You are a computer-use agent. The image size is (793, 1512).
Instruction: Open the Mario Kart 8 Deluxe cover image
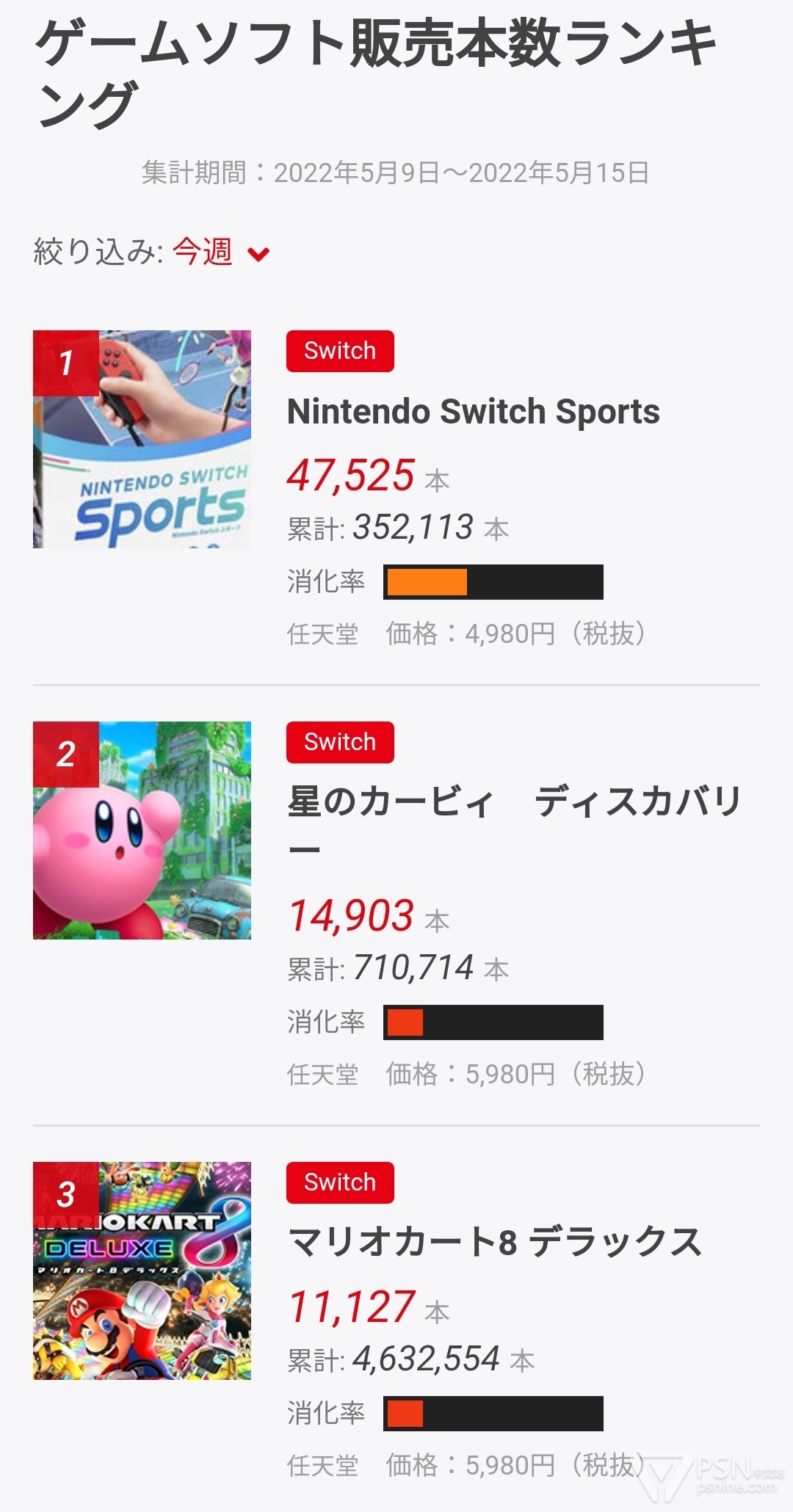(x=142, y=1271)
